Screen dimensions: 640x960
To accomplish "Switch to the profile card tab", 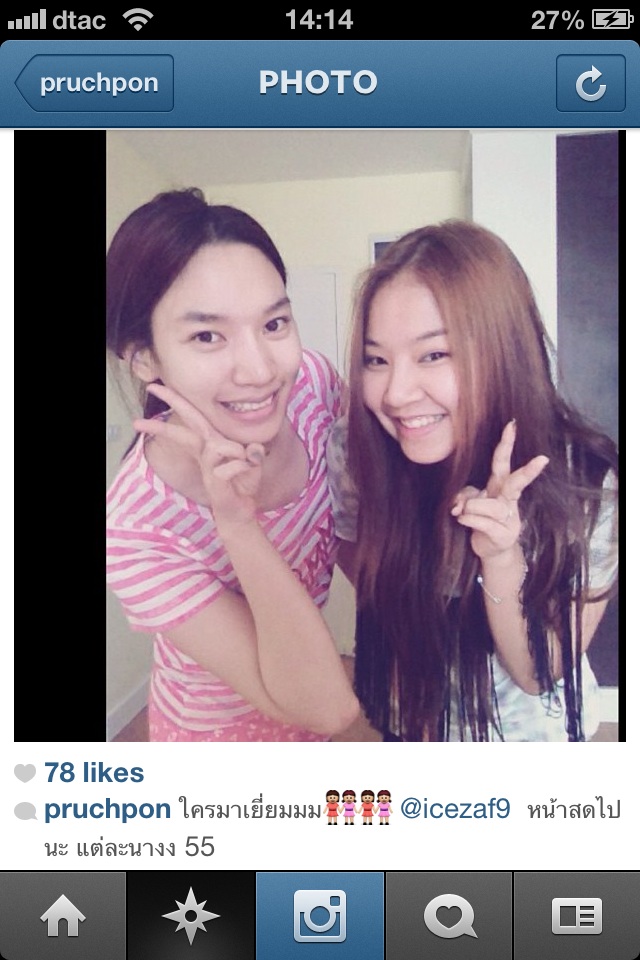I will pyautogui.click(x=576, y=916).
